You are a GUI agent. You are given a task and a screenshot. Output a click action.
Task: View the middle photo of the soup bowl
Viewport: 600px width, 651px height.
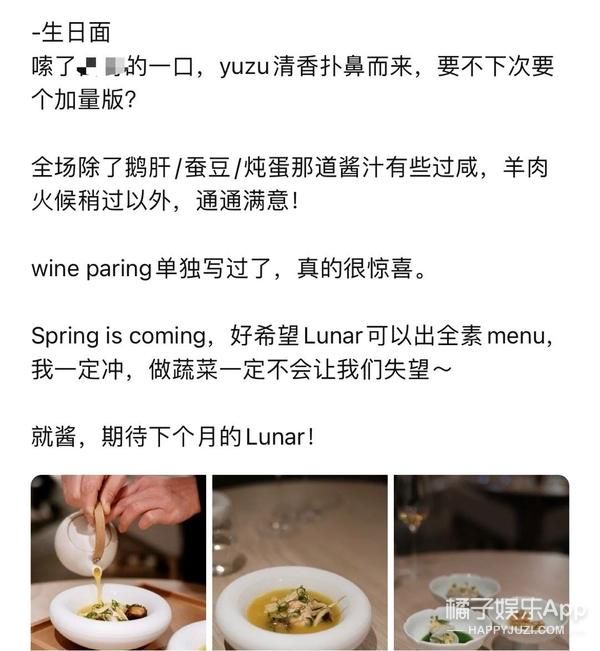(x=299, y=562)
